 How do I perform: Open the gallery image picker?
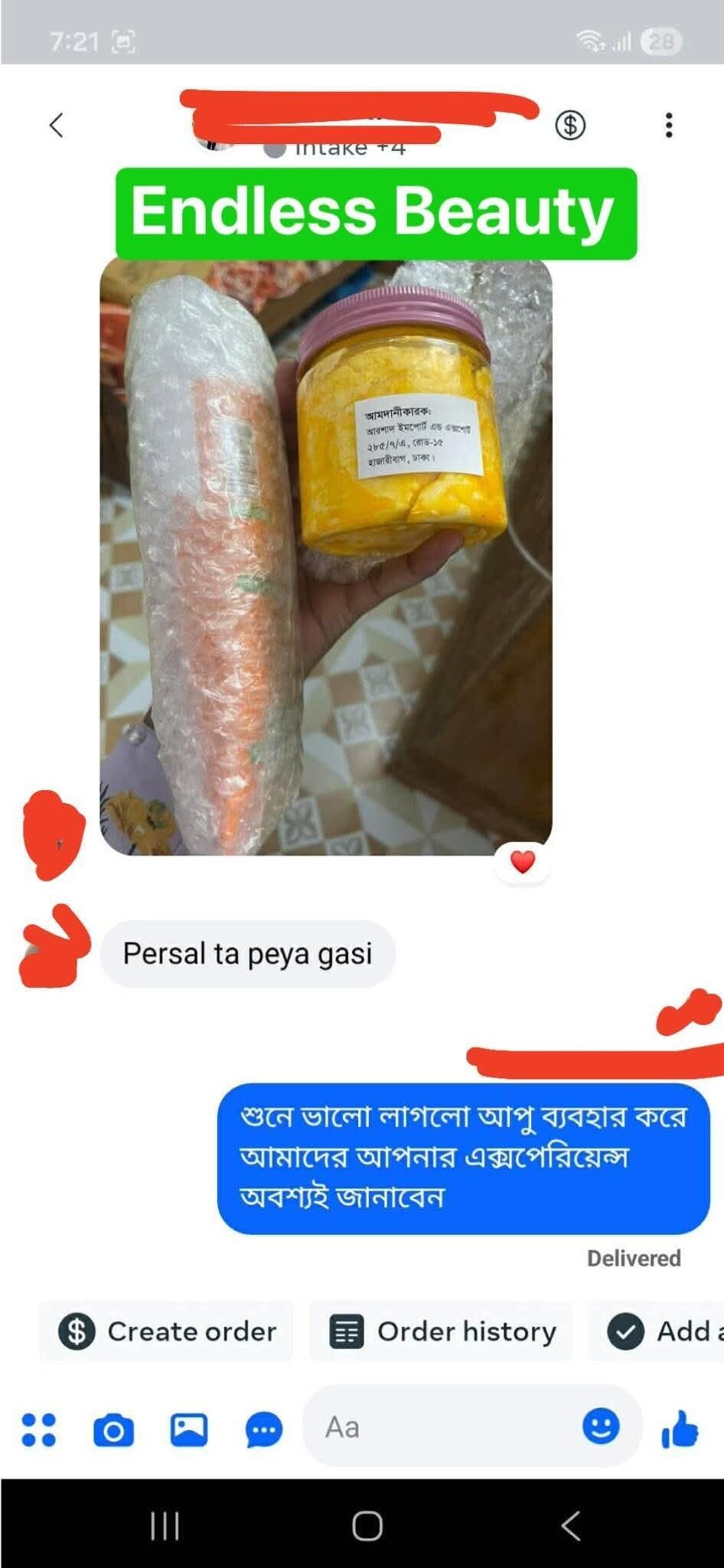[189, 1429]
